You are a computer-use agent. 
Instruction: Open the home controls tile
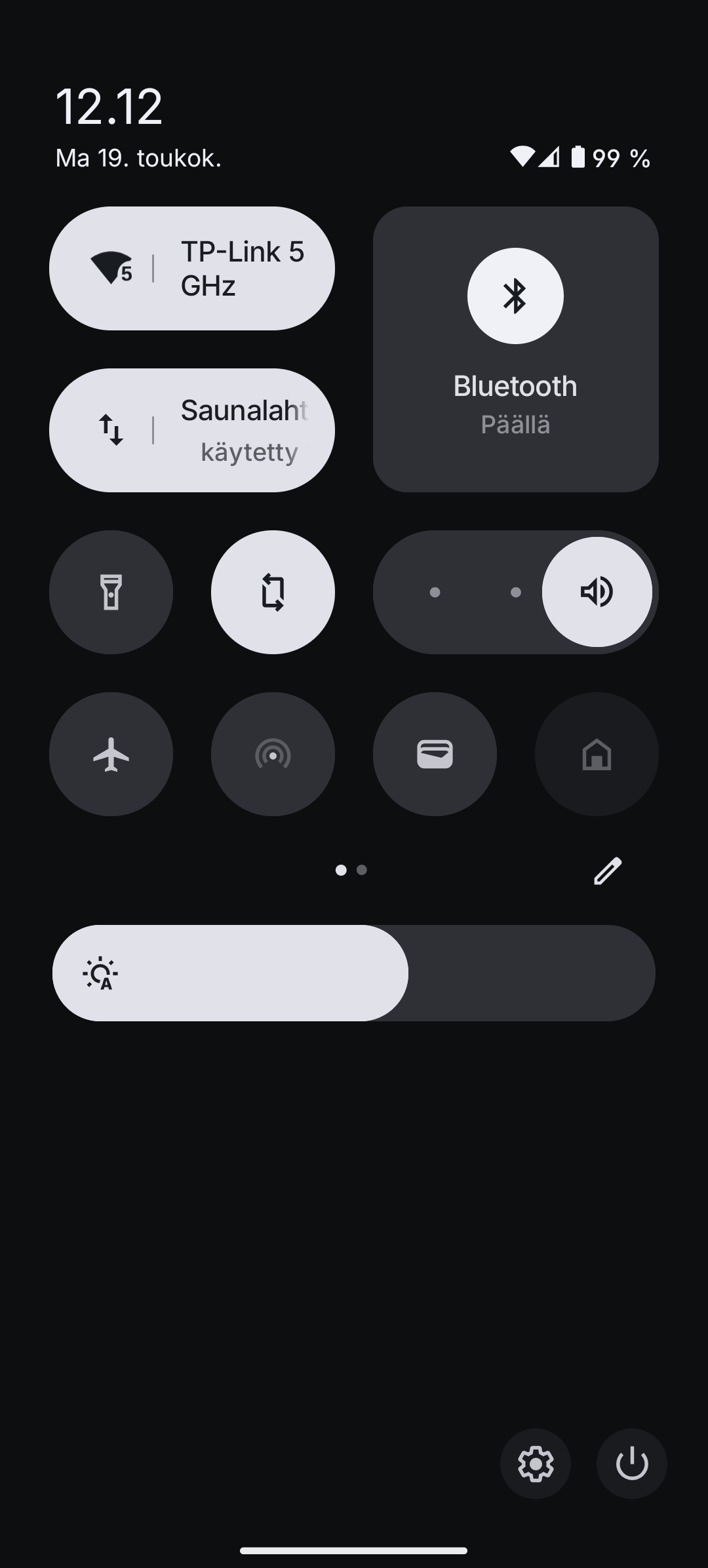pyautogui.click(x=597, y=754)
